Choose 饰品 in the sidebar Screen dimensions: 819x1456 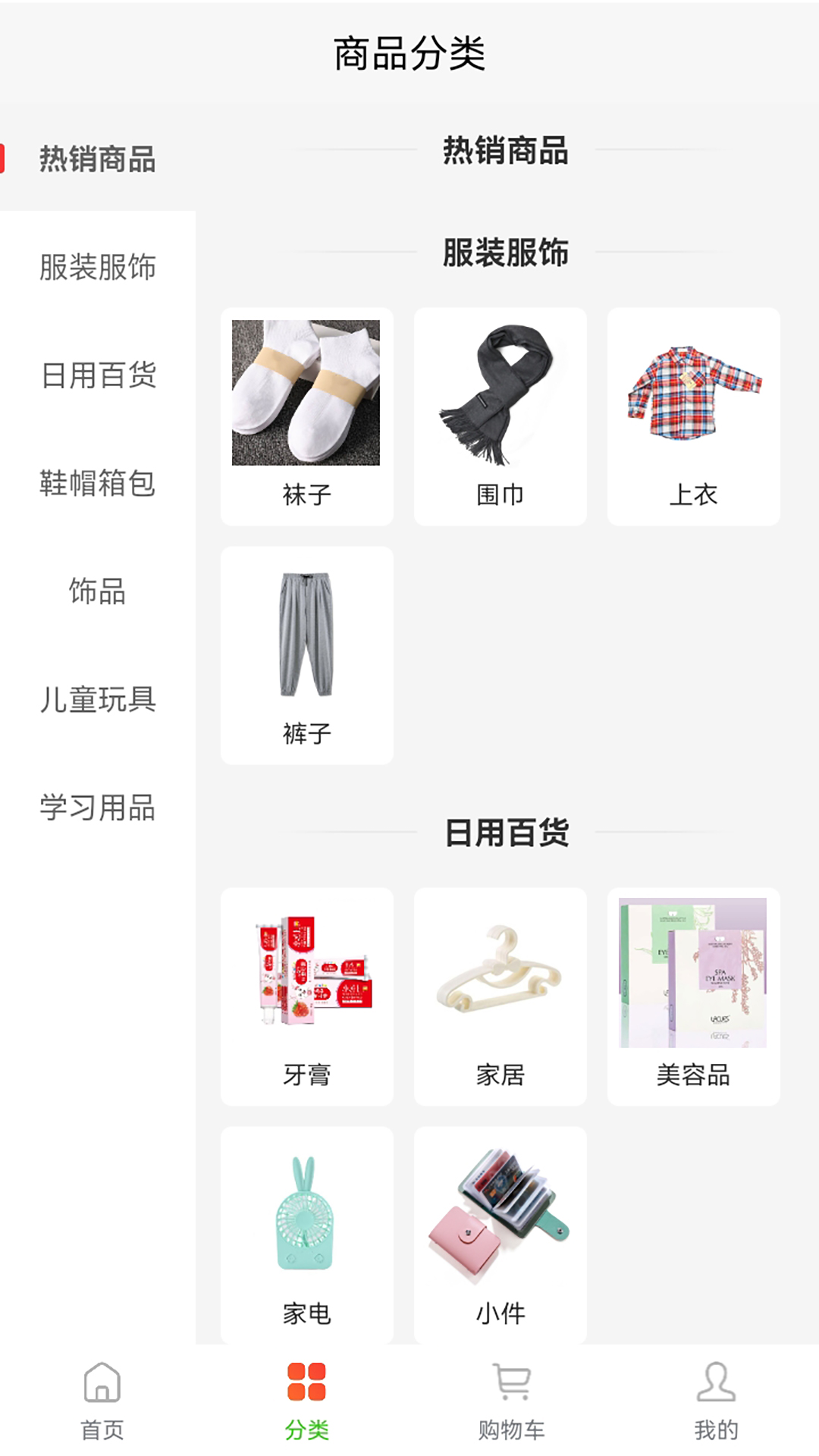click(98, 591)
